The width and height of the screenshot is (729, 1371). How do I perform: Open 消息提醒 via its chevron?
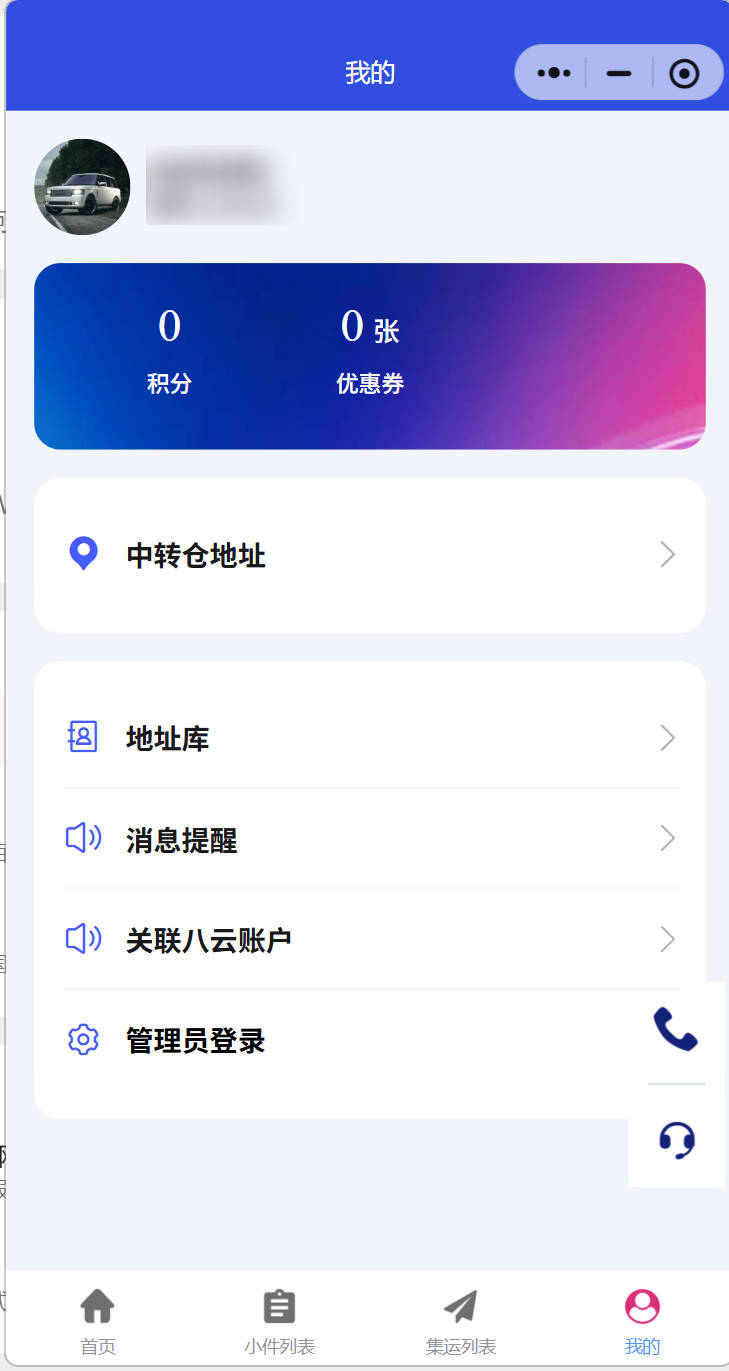tap(667, 839)
